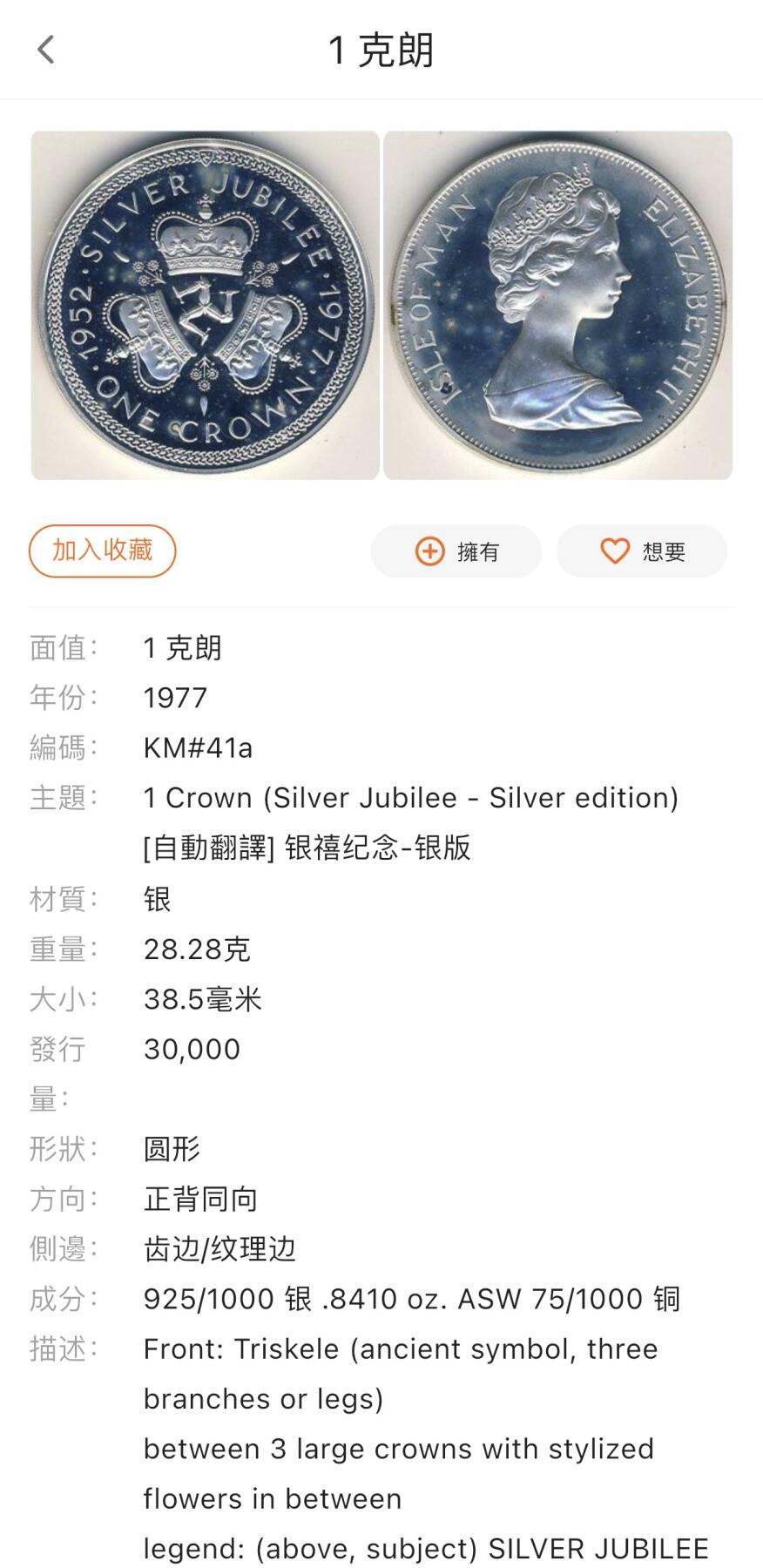This screenshot has width=763, height=1568.
Task: Tap the heart icon beside 想要
Action: coord(615,551)
